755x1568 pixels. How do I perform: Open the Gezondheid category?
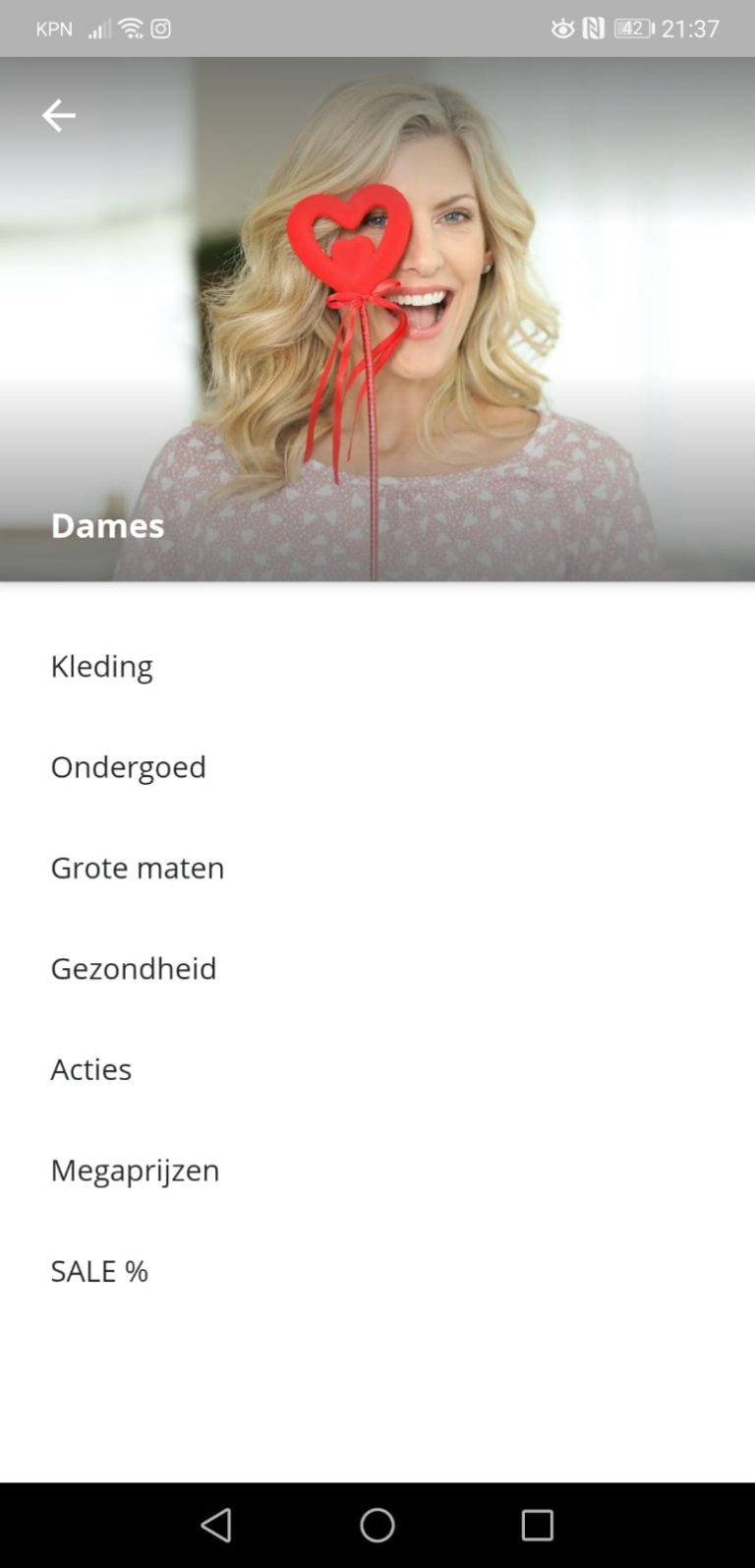pyautogui.click(x=134, y=969)
